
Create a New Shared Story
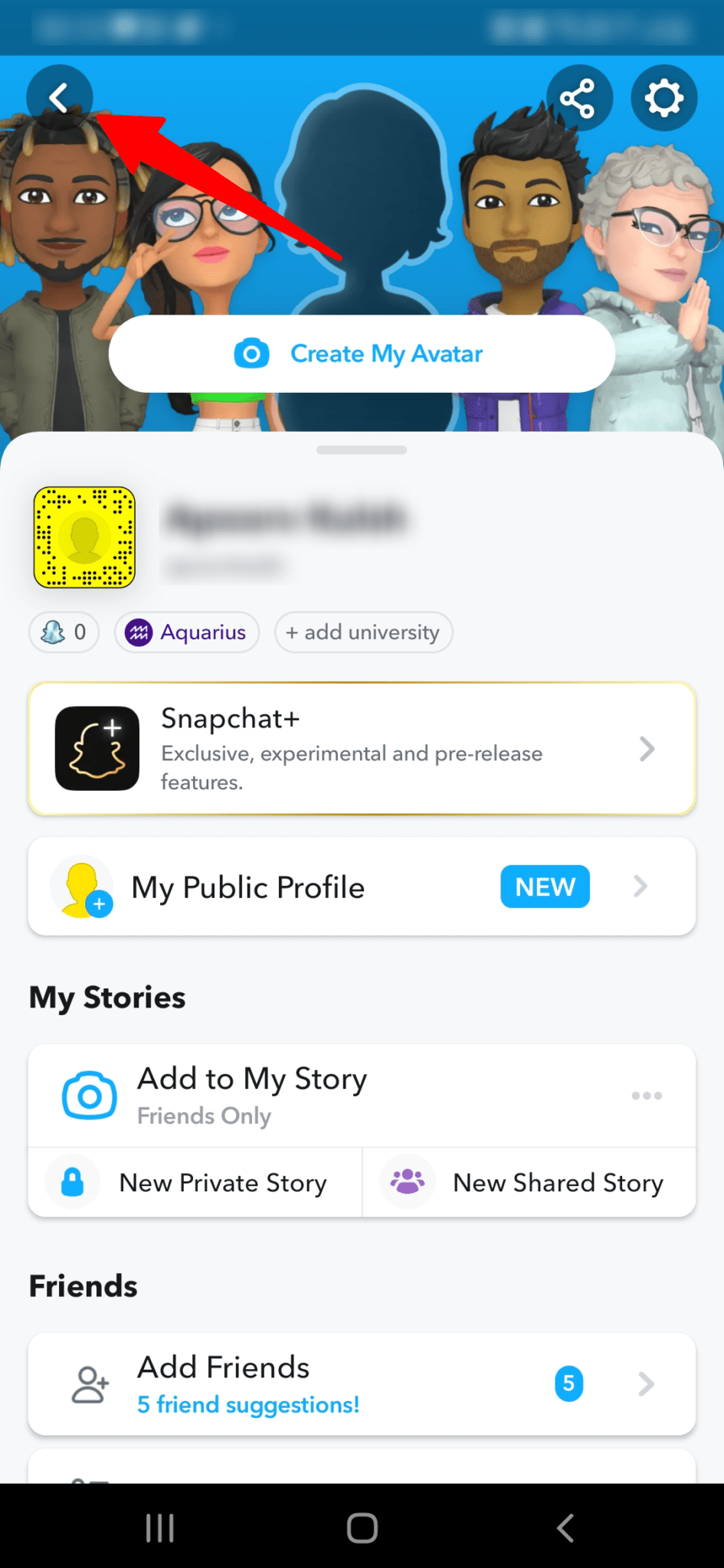click(x=529, y=1183)
